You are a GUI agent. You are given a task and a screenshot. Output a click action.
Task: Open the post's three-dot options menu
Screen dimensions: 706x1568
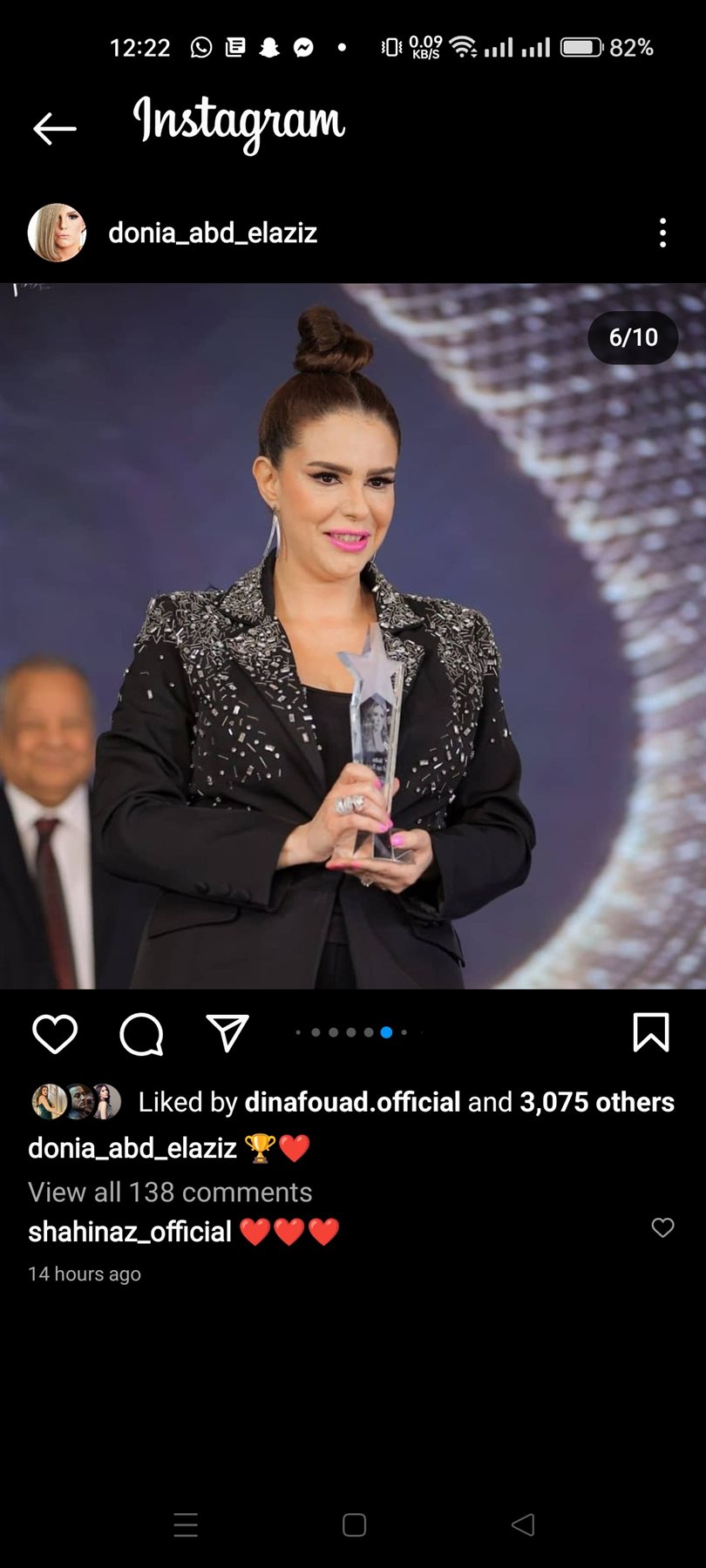click(662, 233)
